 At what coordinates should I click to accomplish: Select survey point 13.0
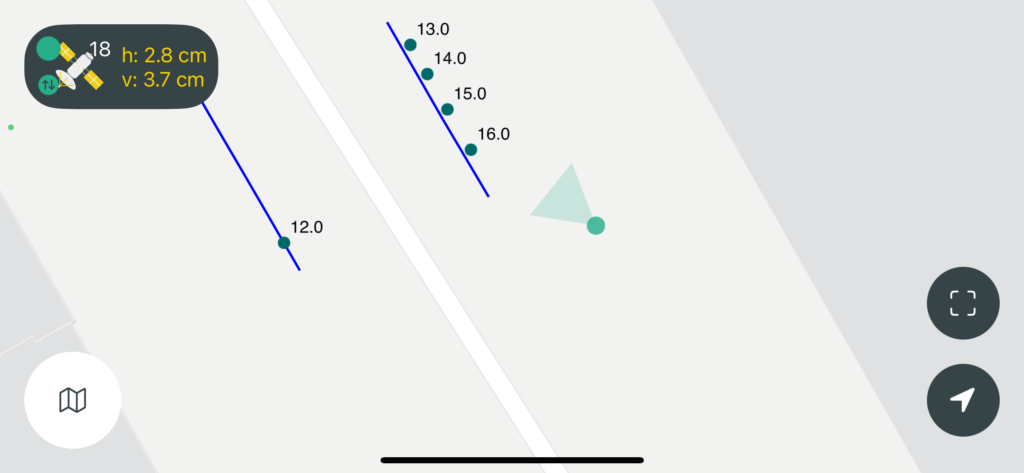click(410, 45)
